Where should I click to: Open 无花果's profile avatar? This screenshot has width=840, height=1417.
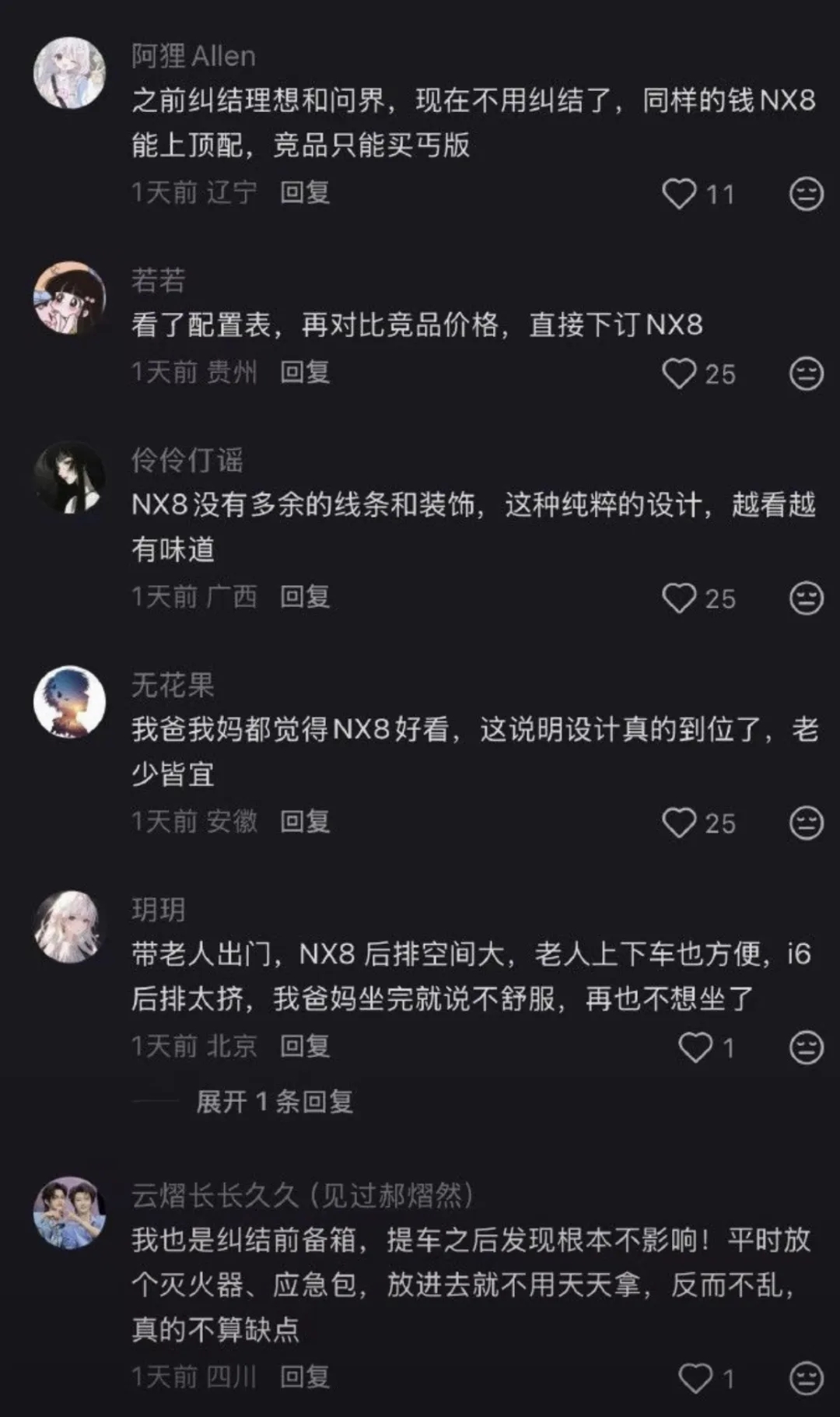coord(70,701)
